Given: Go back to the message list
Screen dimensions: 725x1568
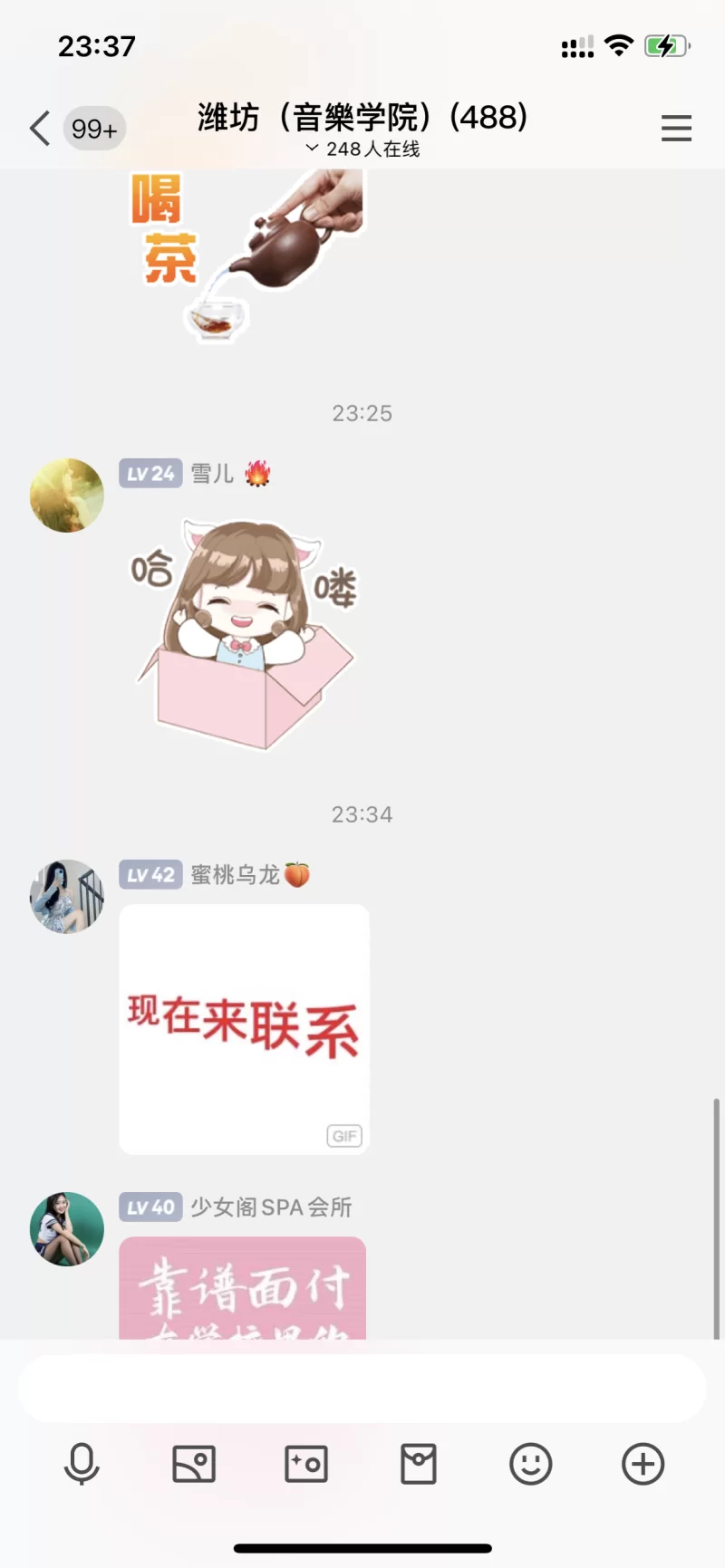Looking at the screenshot, I should [x=40, y=129].
